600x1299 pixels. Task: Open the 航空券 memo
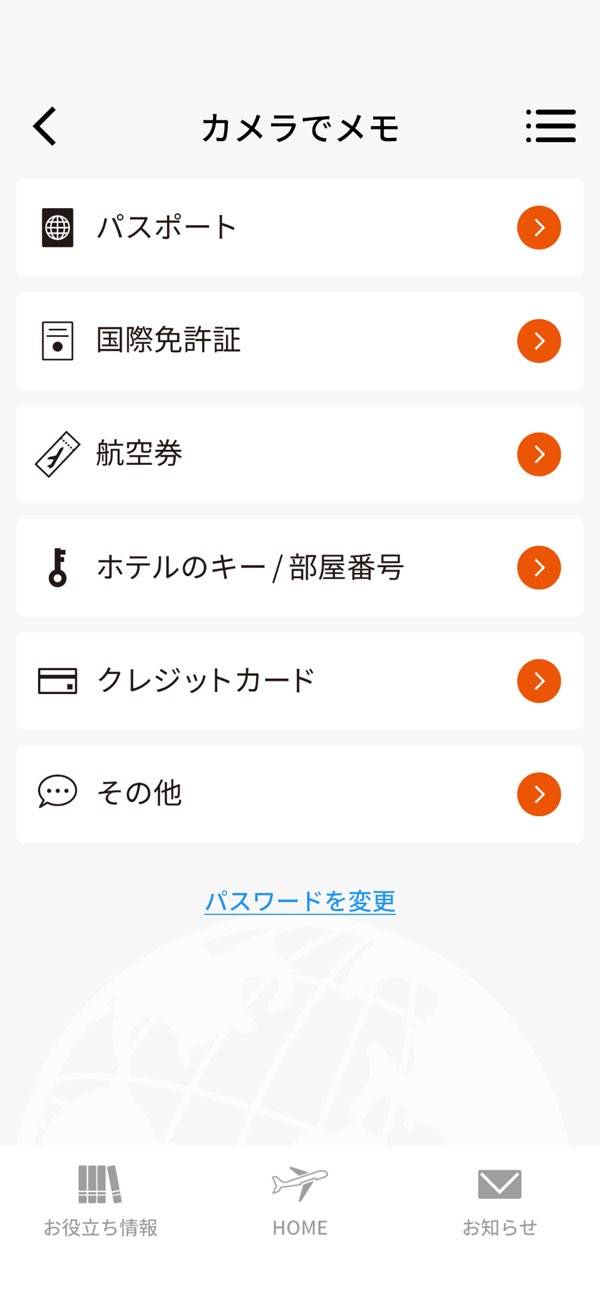pos(299,455)
